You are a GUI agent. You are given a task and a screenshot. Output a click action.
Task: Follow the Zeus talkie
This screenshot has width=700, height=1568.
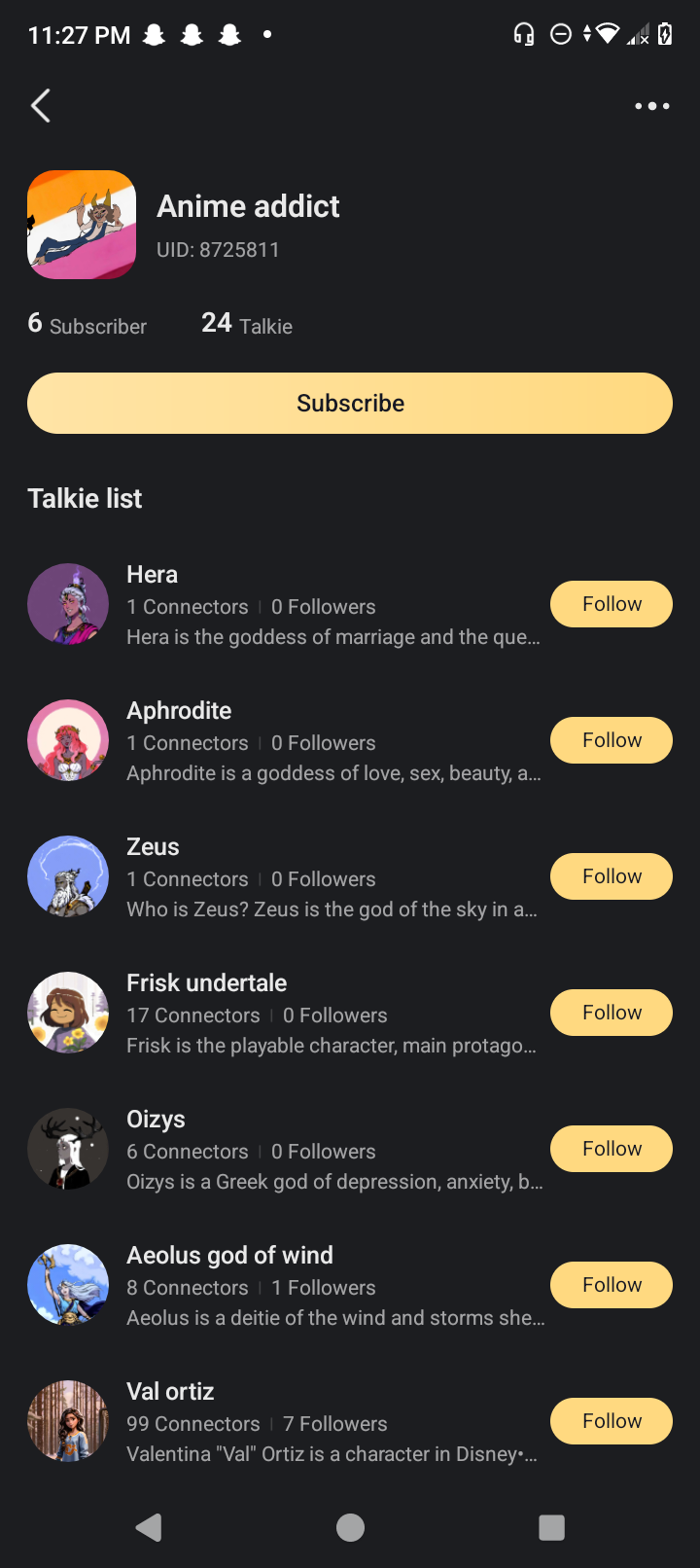tap(611, 876)
